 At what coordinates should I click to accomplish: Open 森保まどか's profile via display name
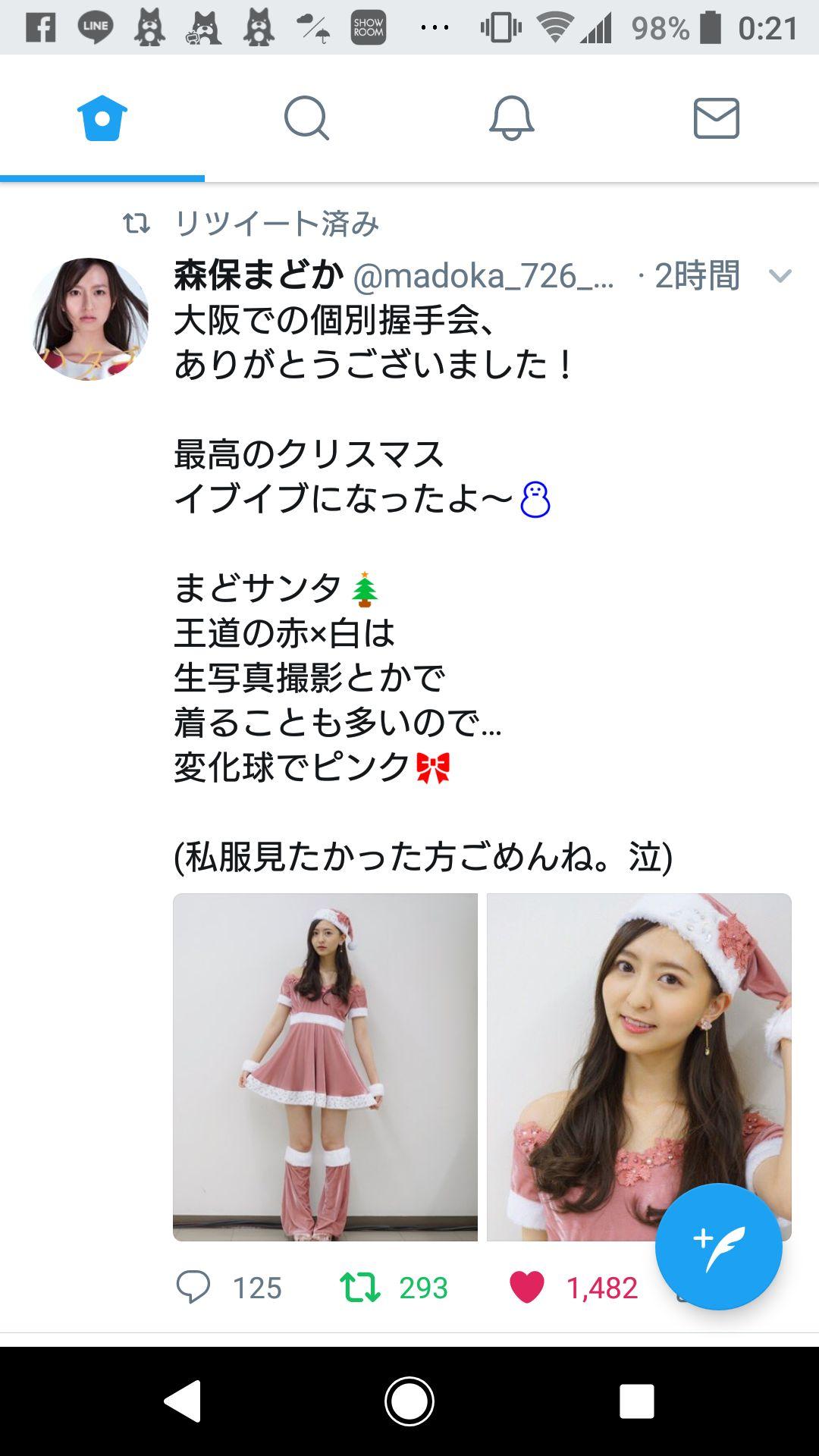[259, 275]
